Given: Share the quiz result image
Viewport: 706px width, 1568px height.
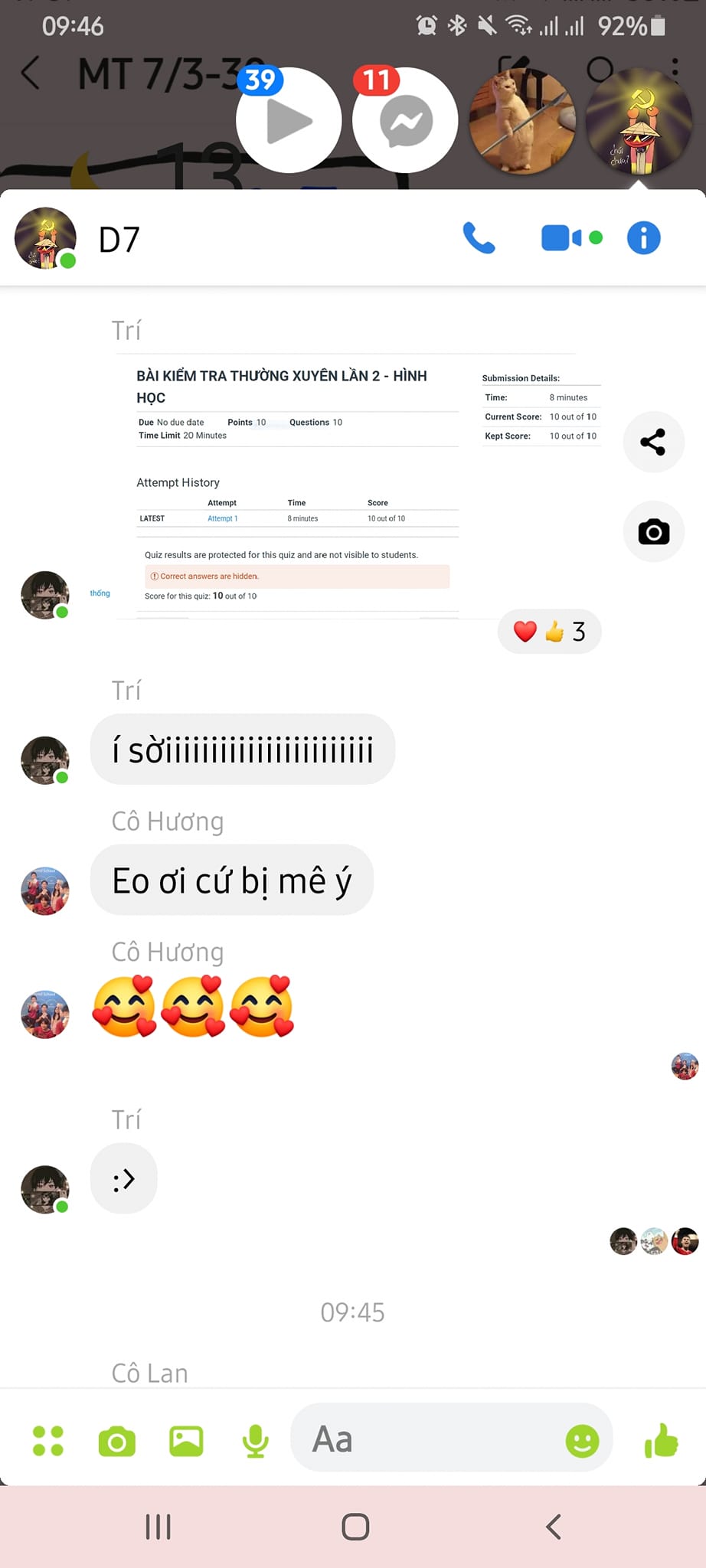Looking at the screenshot, I should pyautogui.click(x=652, y=442).
